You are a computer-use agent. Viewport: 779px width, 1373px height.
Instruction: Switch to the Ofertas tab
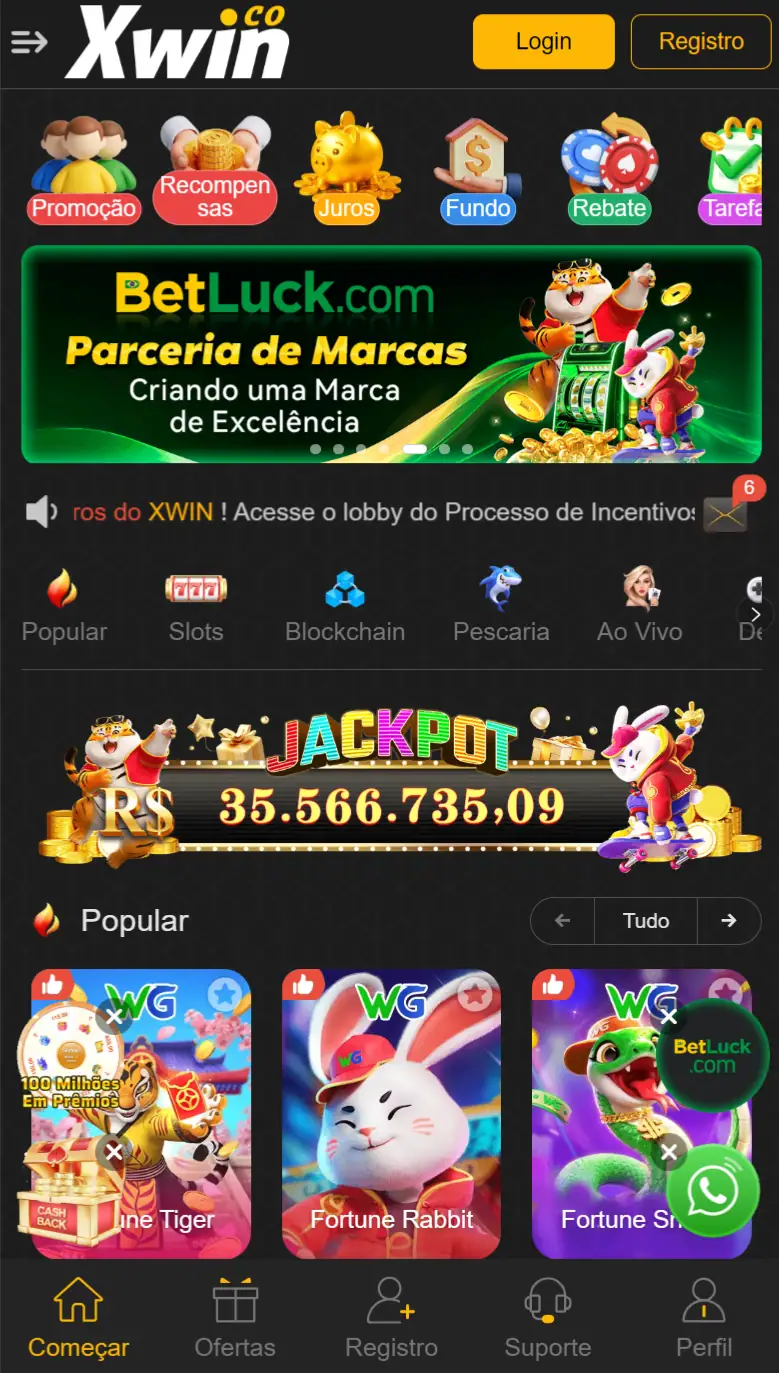(235, 1317)
